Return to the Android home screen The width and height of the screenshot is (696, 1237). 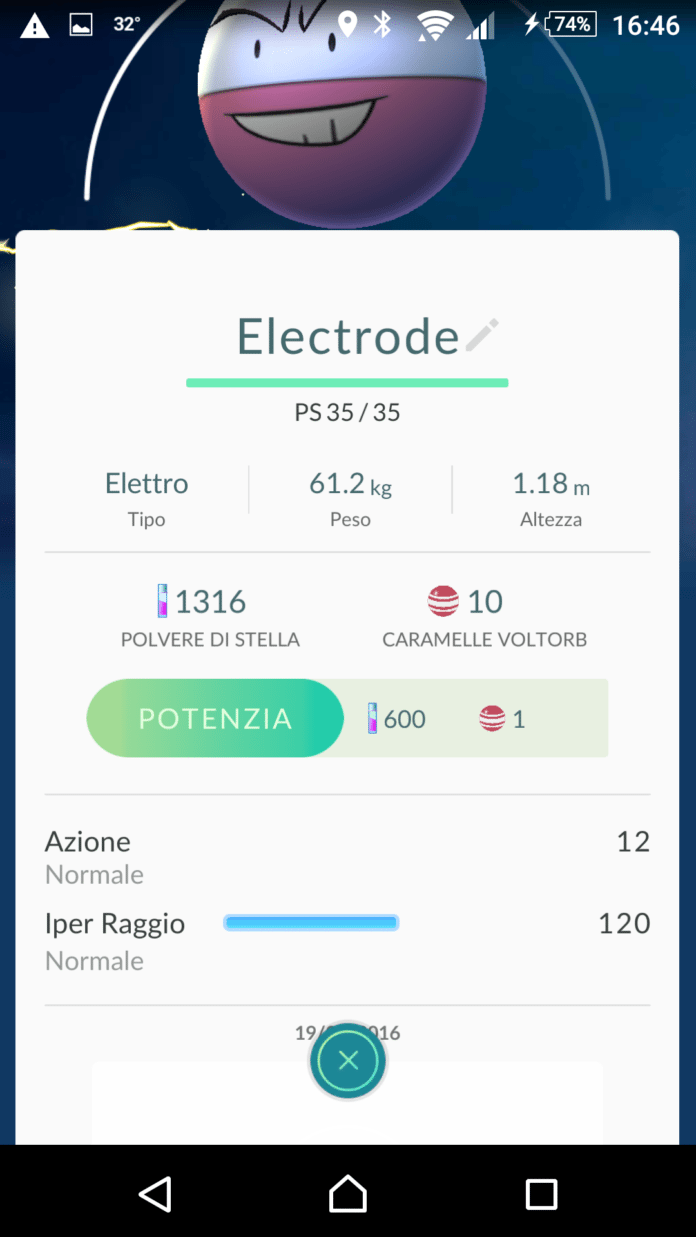tap(348, 1193)
